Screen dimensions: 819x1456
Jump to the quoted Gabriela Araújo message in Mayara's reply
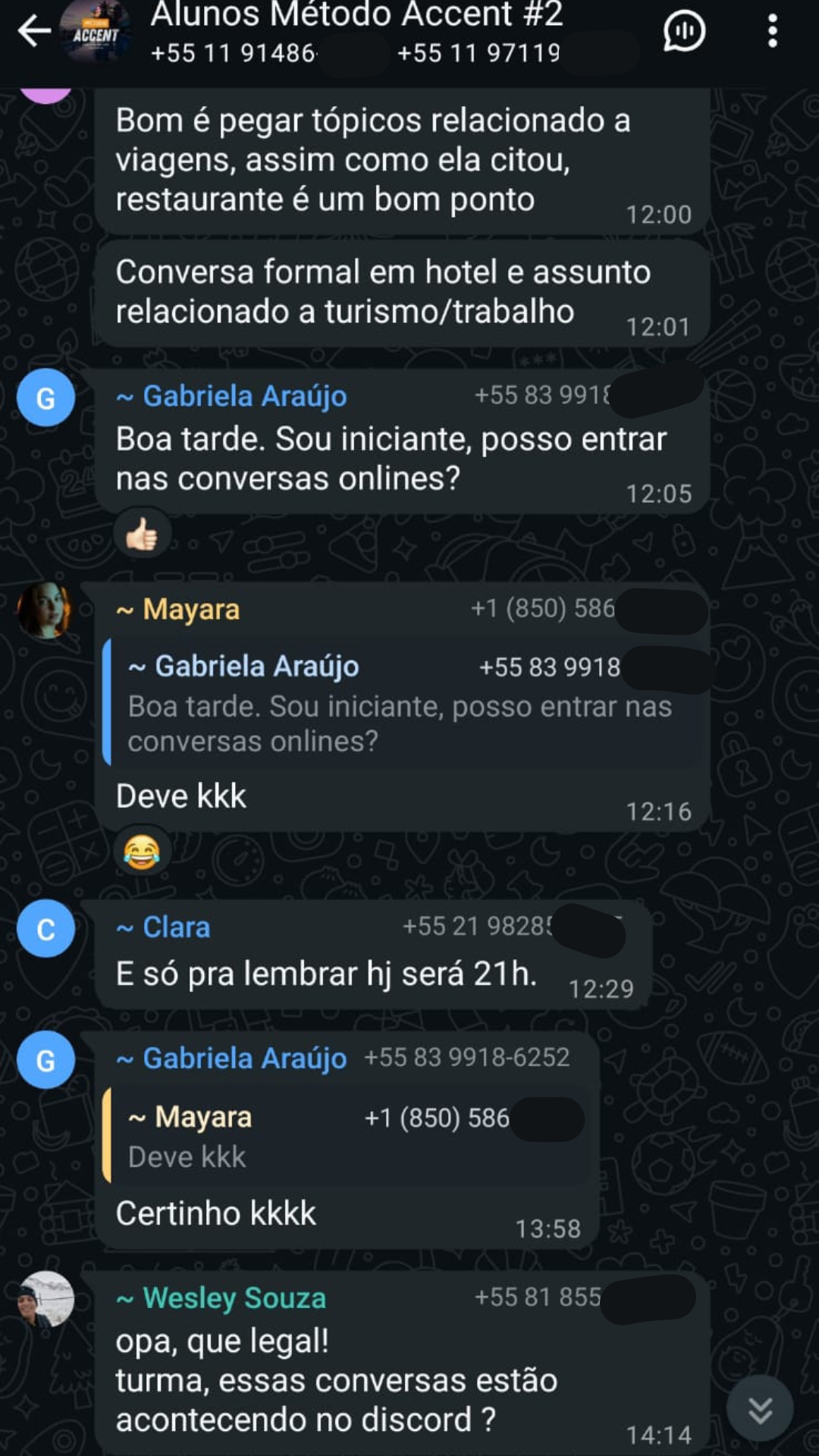pos(402,702)
